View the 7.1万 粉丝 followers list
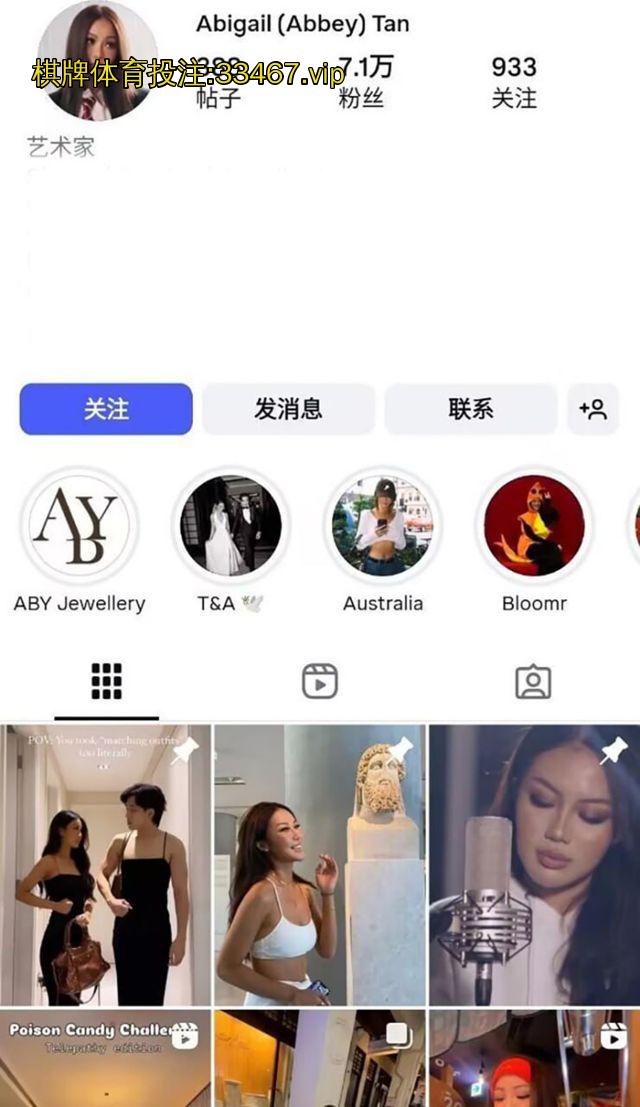 (363, 81)
